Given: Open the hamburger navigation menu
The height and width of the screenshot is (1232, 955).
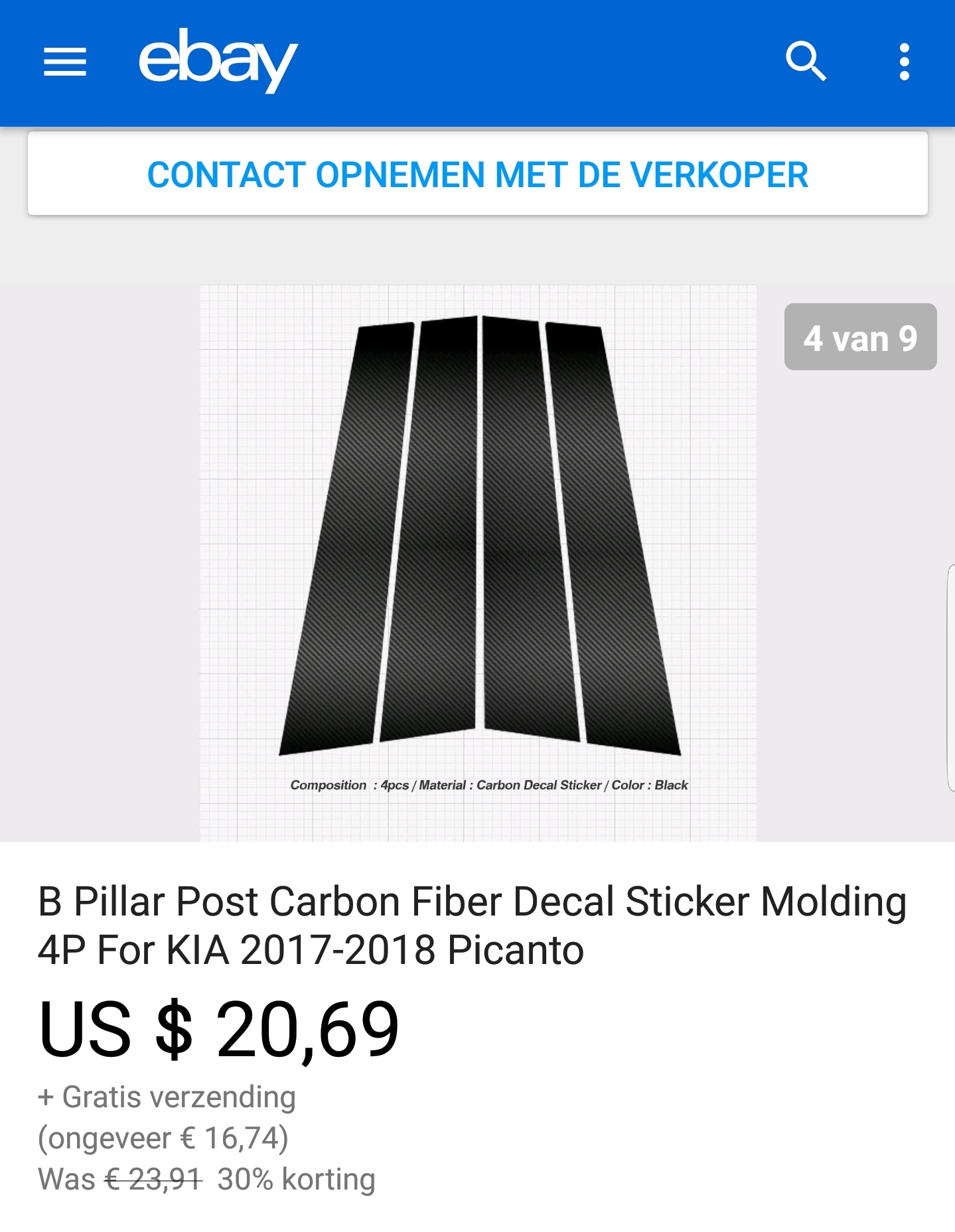Looking at the screenshot, I should pyautogui.click(x=65, y=62).
